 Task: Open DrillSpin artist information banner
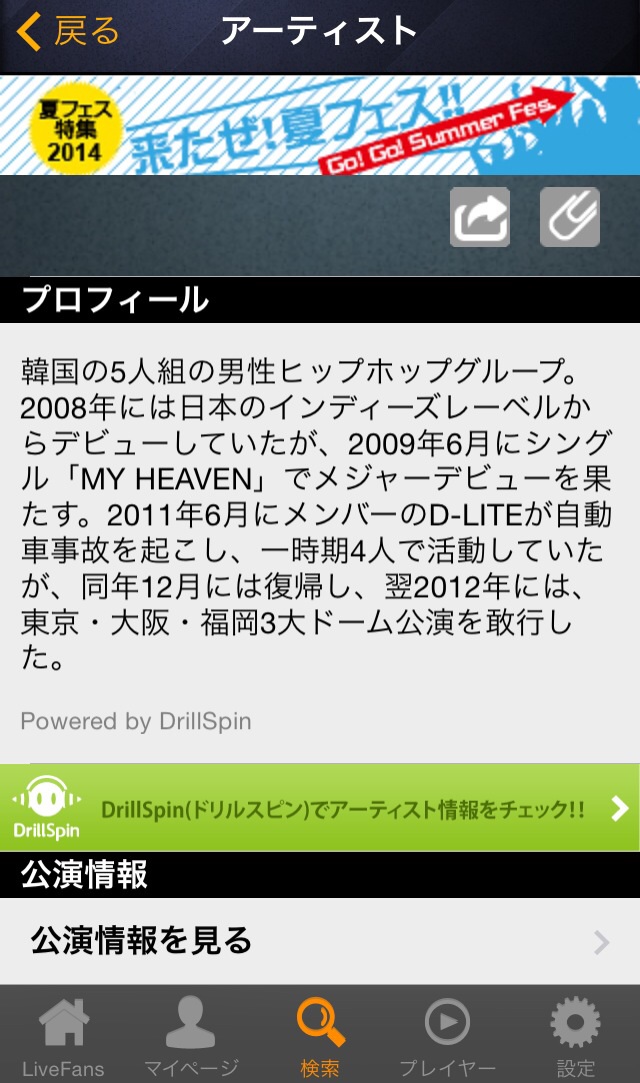[x=320, y=808]
